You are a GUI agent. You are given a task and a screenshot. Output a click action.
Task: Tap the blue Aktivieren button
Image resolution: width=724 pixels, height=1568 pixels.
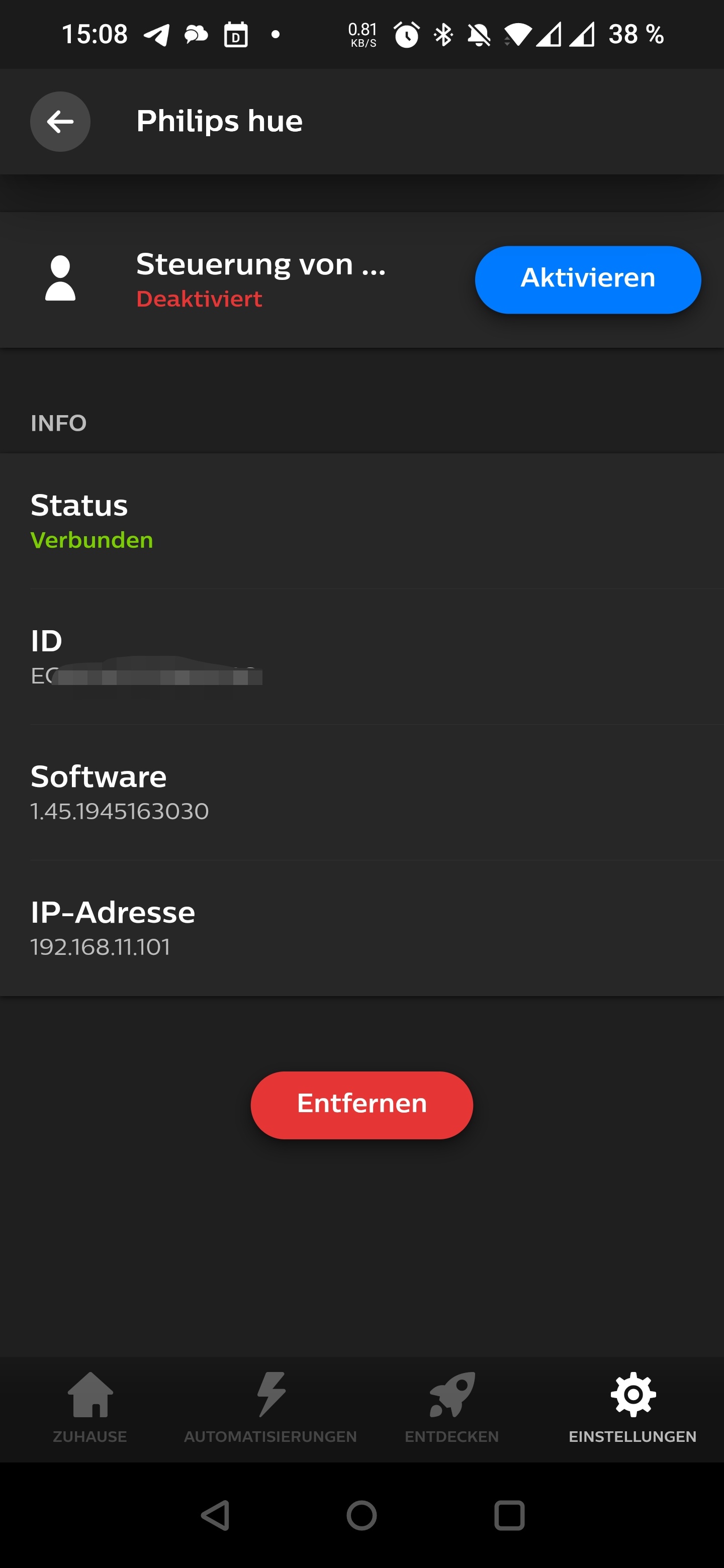(x=588, y=279)
